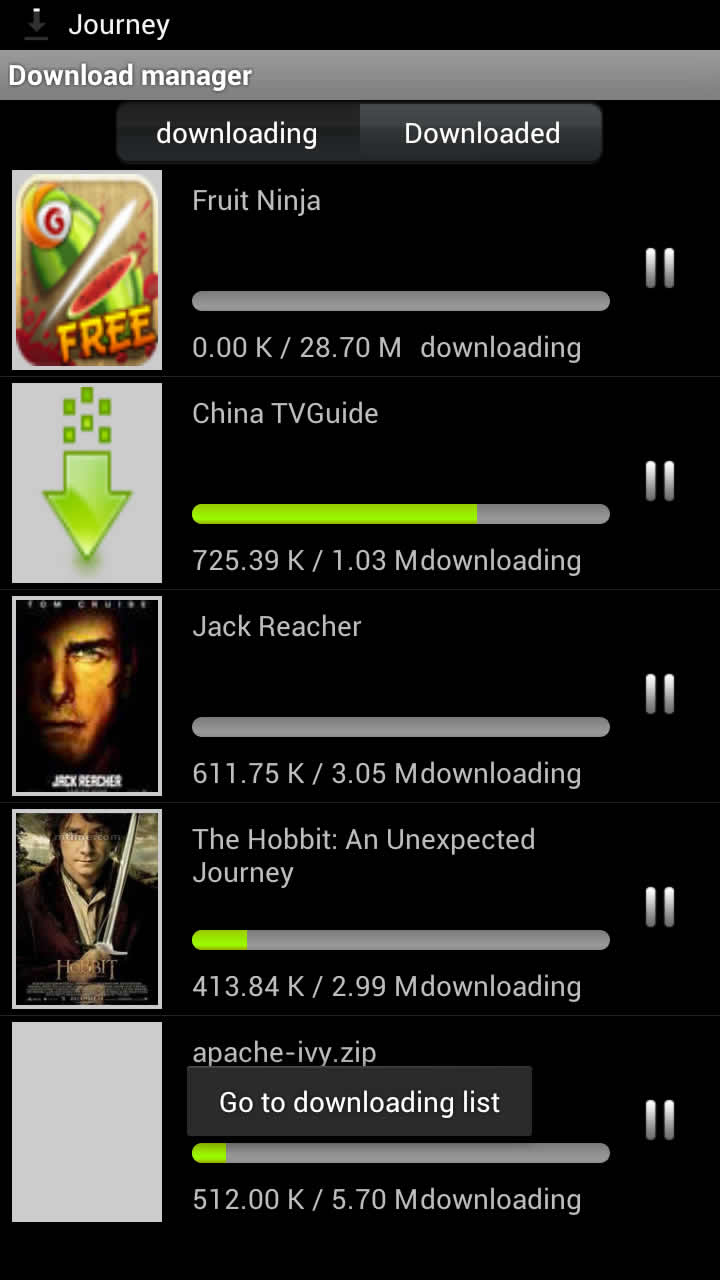Pause the Fruit Ninja download
Screen dimensions: 720x1280
[660, 268]
